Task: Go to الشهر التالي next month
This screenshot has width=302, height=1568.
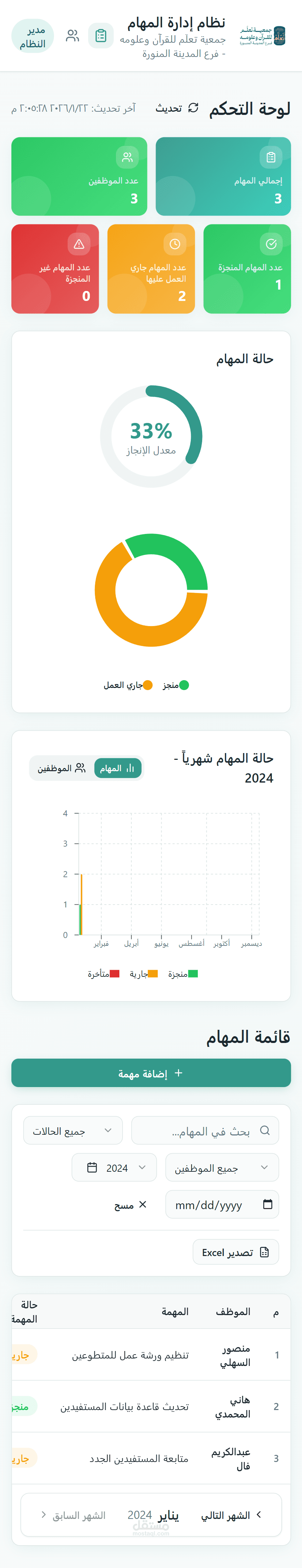Action: [231, 1515]
